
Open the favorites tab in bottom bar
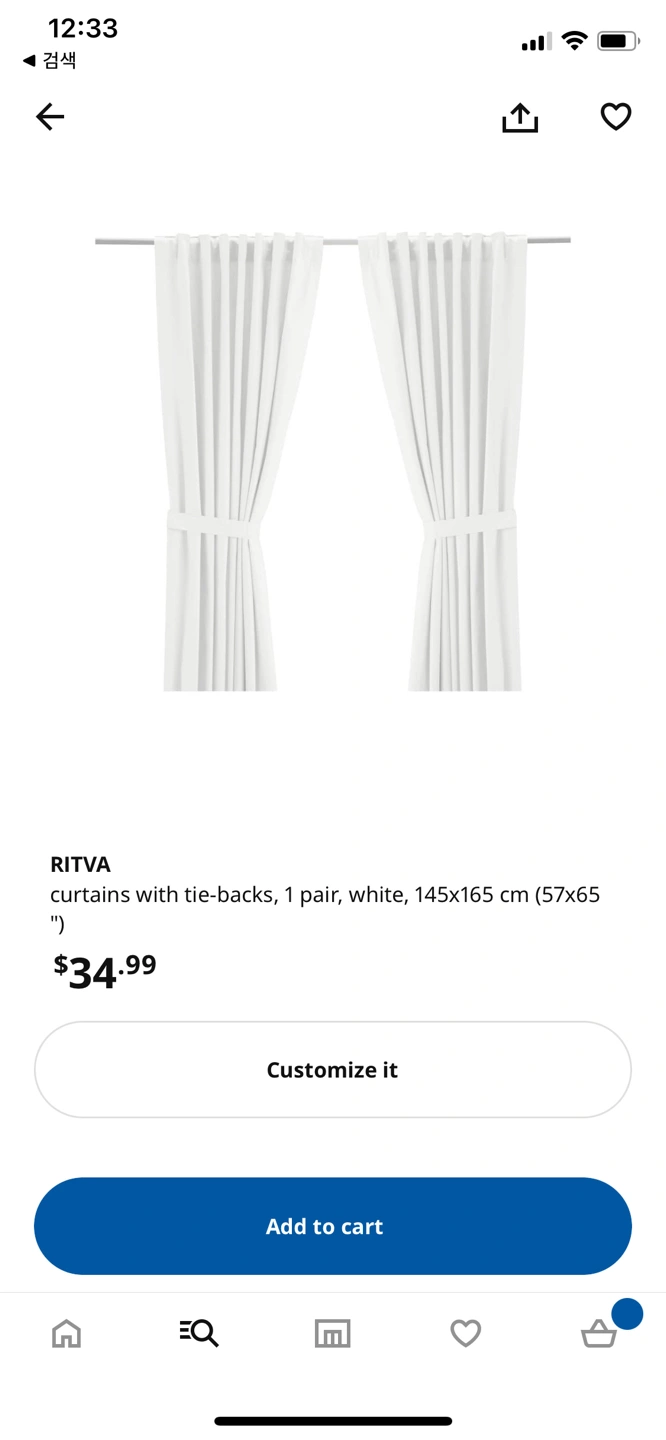[465, 1333]
